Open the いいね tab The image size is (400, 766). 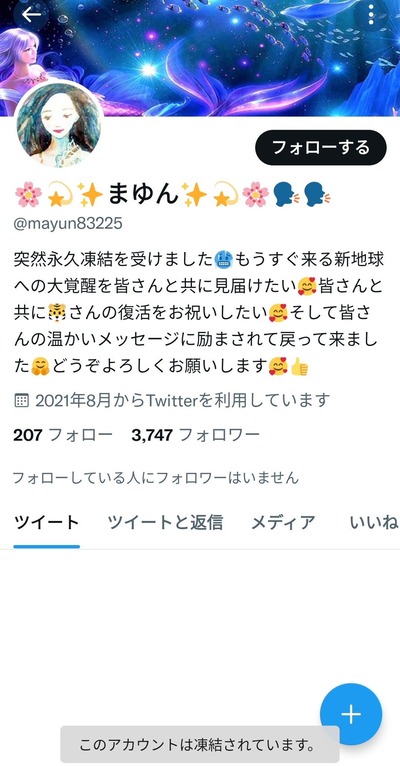pos(375,522)
